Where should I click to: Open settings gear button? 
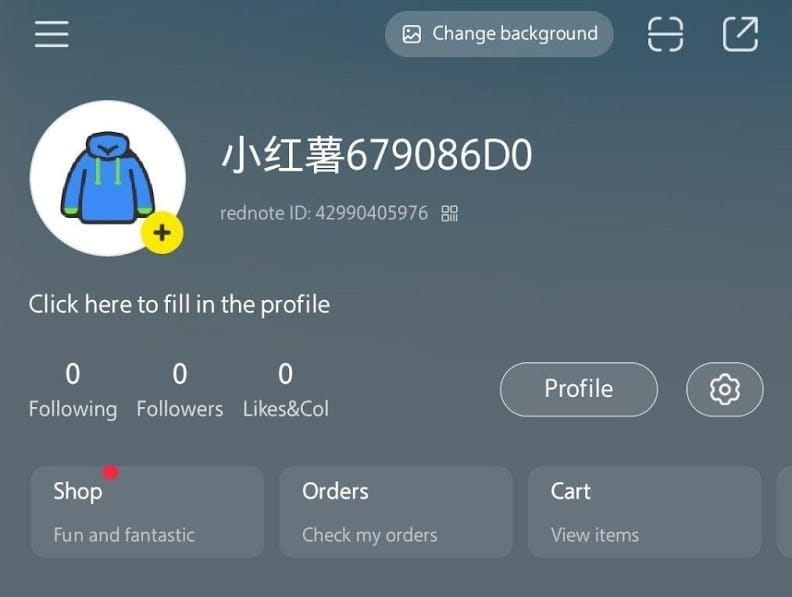tap(724, 389)
